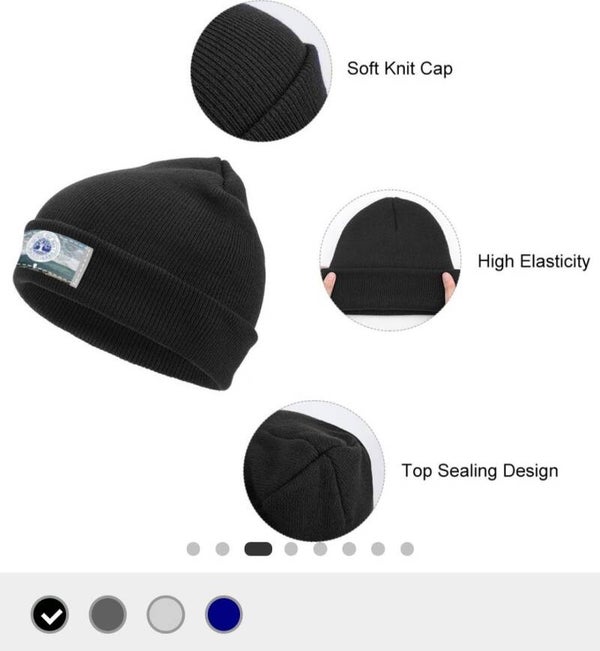Screen dimensions: 600x651
Task: Open the beanie product image full view
Action: click(x=140, y=270)
